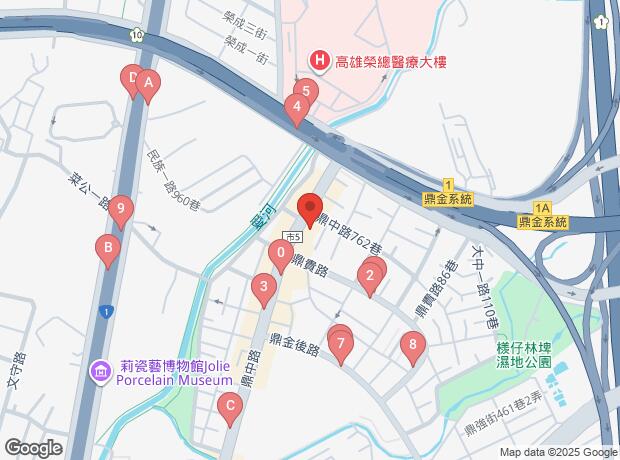
Task: Select map marker A
Action: coord(148,87)
